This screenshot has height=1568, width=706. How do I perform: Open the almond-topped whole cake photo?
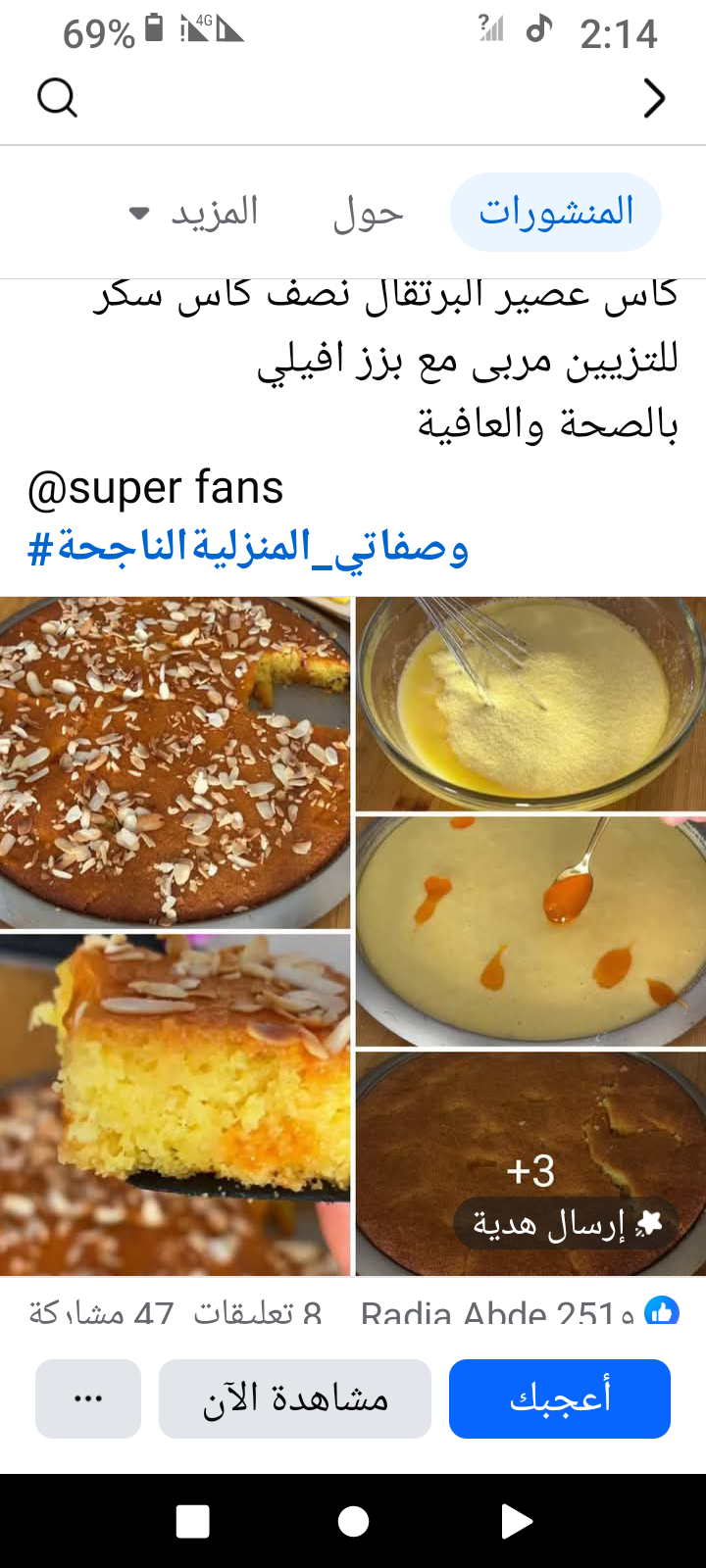point(175,762)
